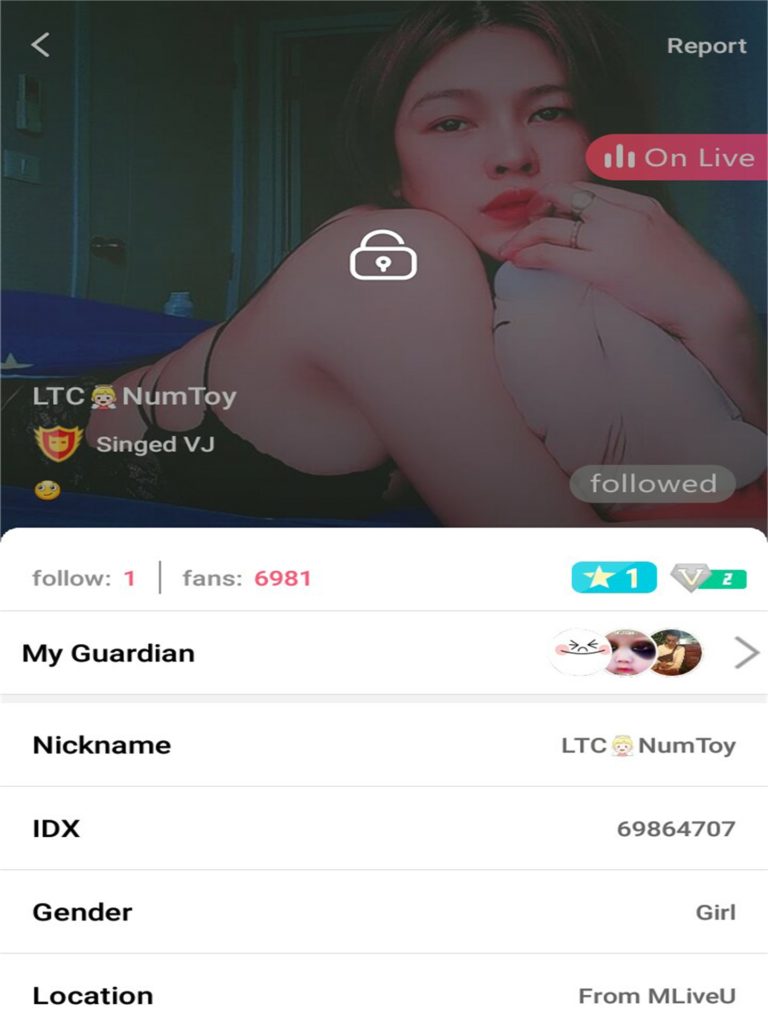Viewport: 768px width, 1024px height.
Task: Go back using the arrow icon
Action: click(40, 45)
